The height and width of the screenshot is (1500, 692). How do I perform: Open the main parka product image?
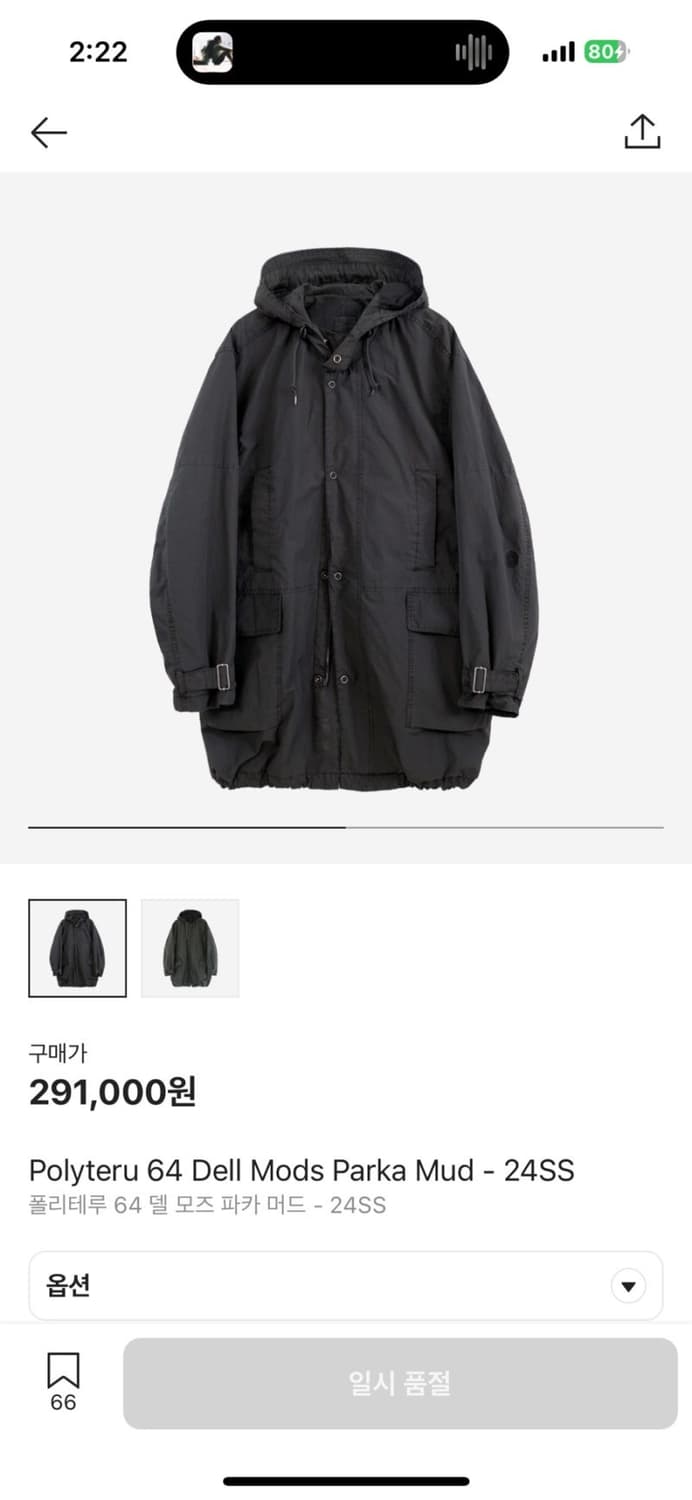point(344,520)
